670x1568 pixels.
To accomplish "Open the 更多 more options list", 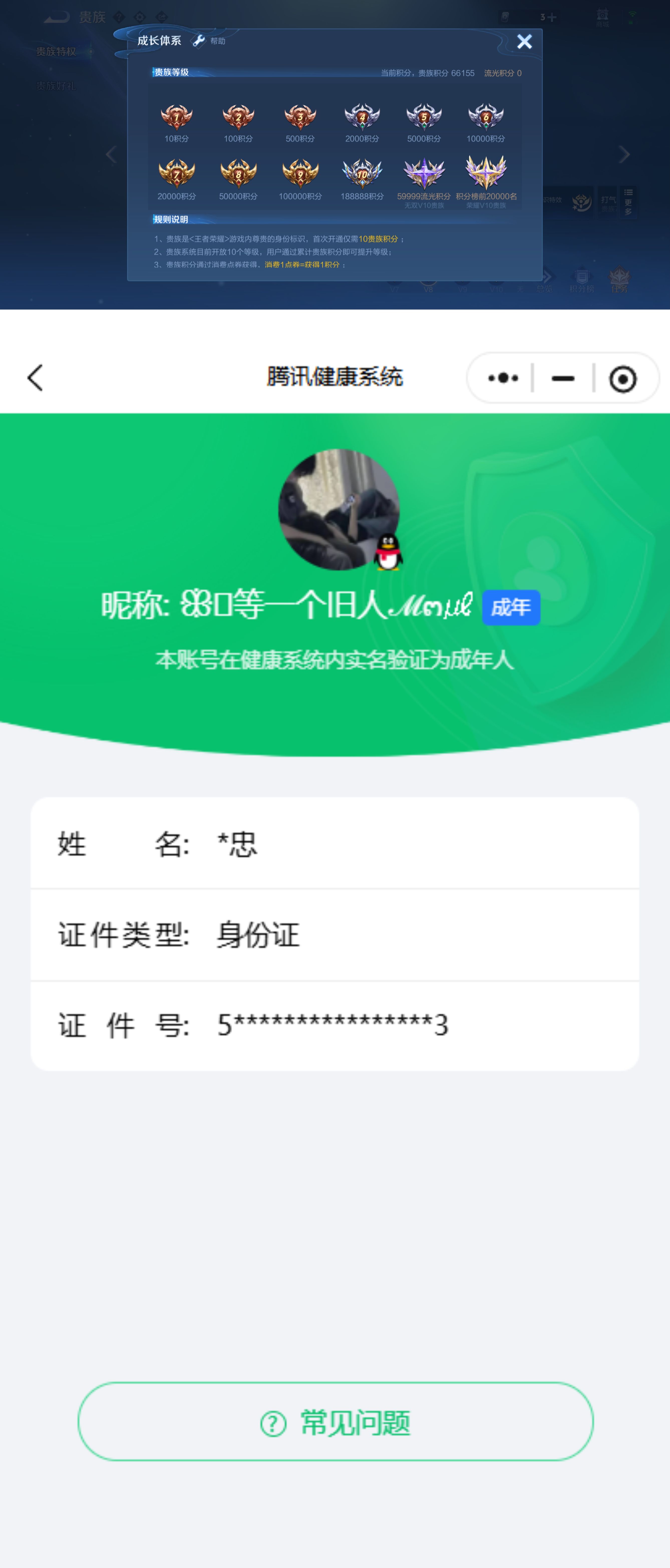I will click(628, 203).
